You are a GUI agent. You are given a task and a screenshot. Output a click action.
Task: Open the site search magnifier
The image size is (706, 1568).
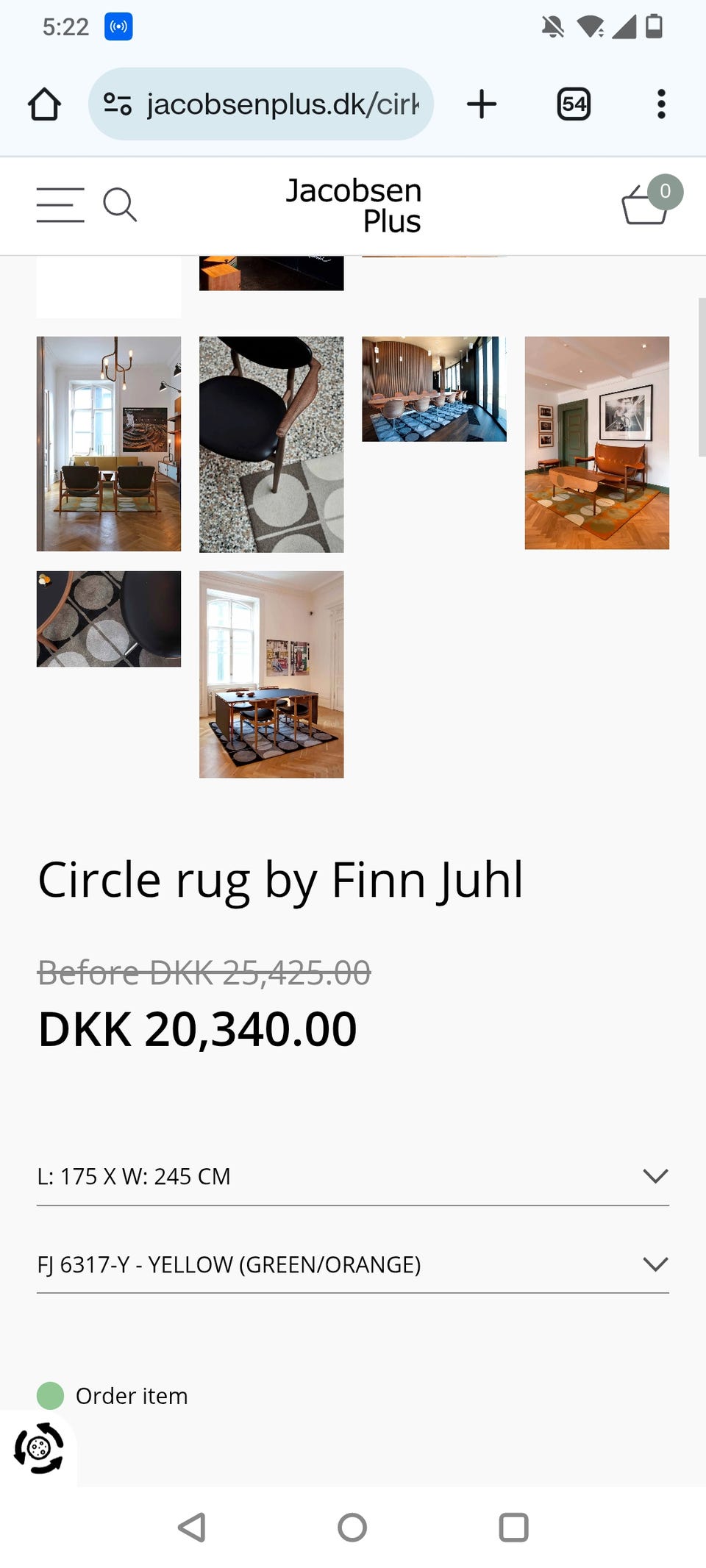(x=120, y=204)
